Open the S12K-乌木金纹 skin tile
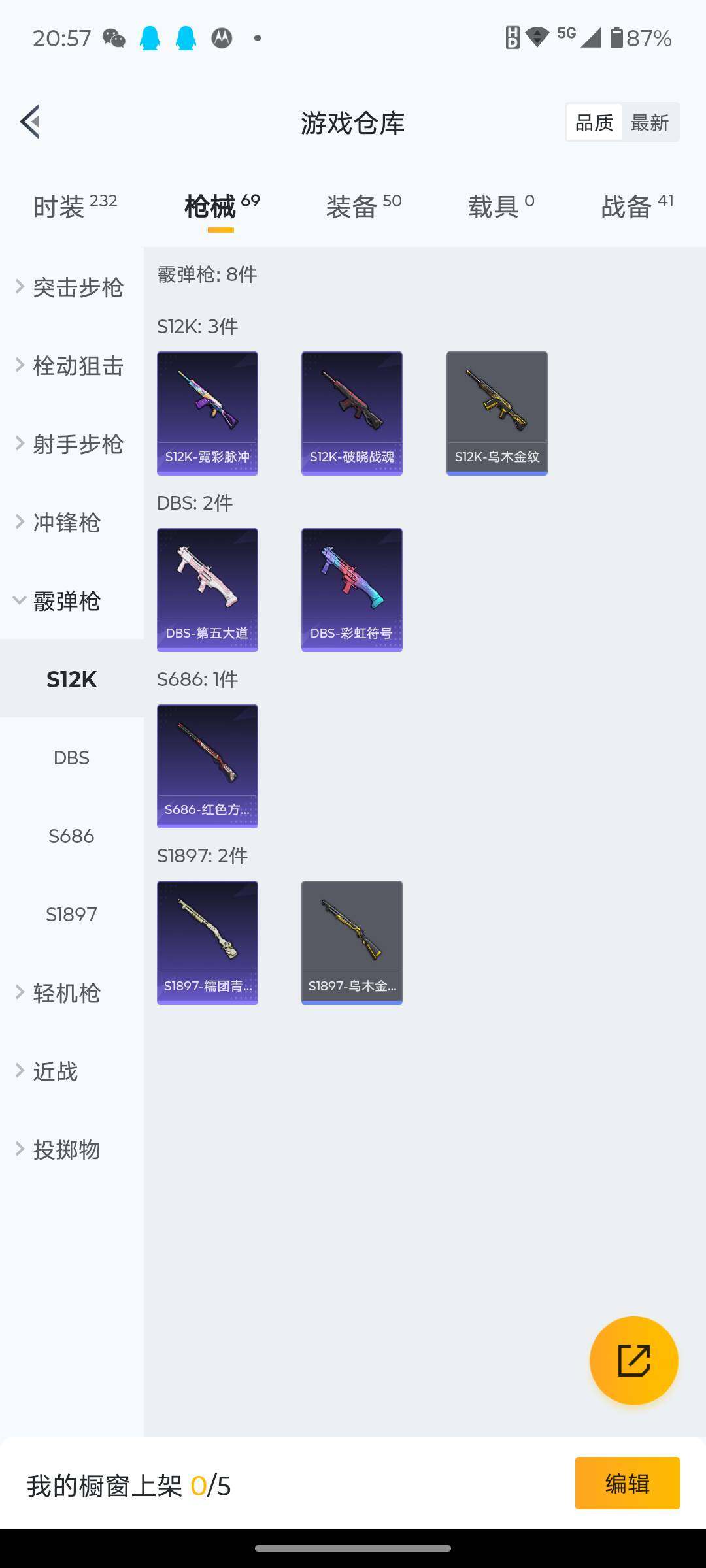 pos(497,413)
